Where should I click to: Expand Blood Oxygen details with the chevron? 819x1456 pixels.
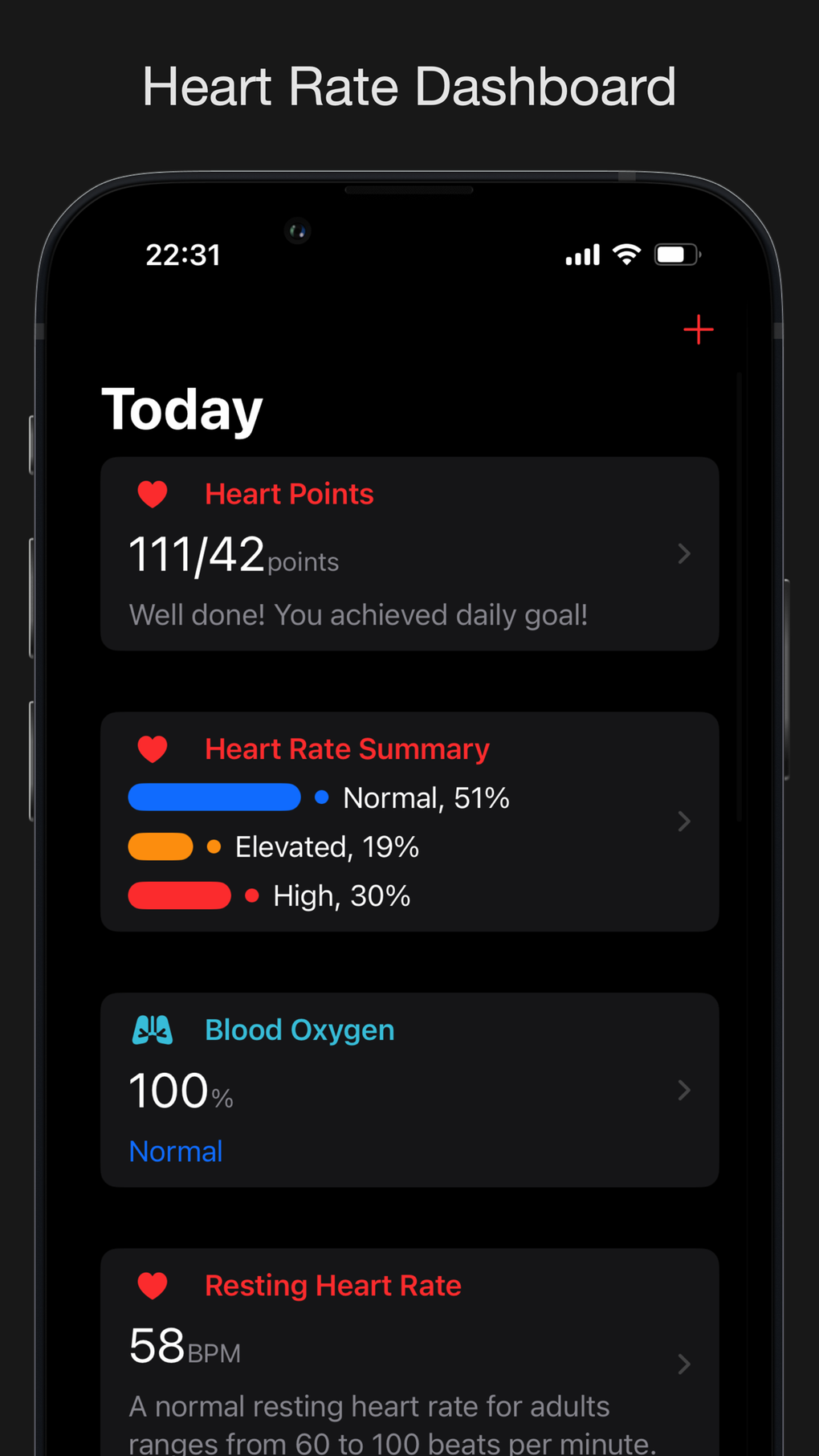(x=684, y=1090)
